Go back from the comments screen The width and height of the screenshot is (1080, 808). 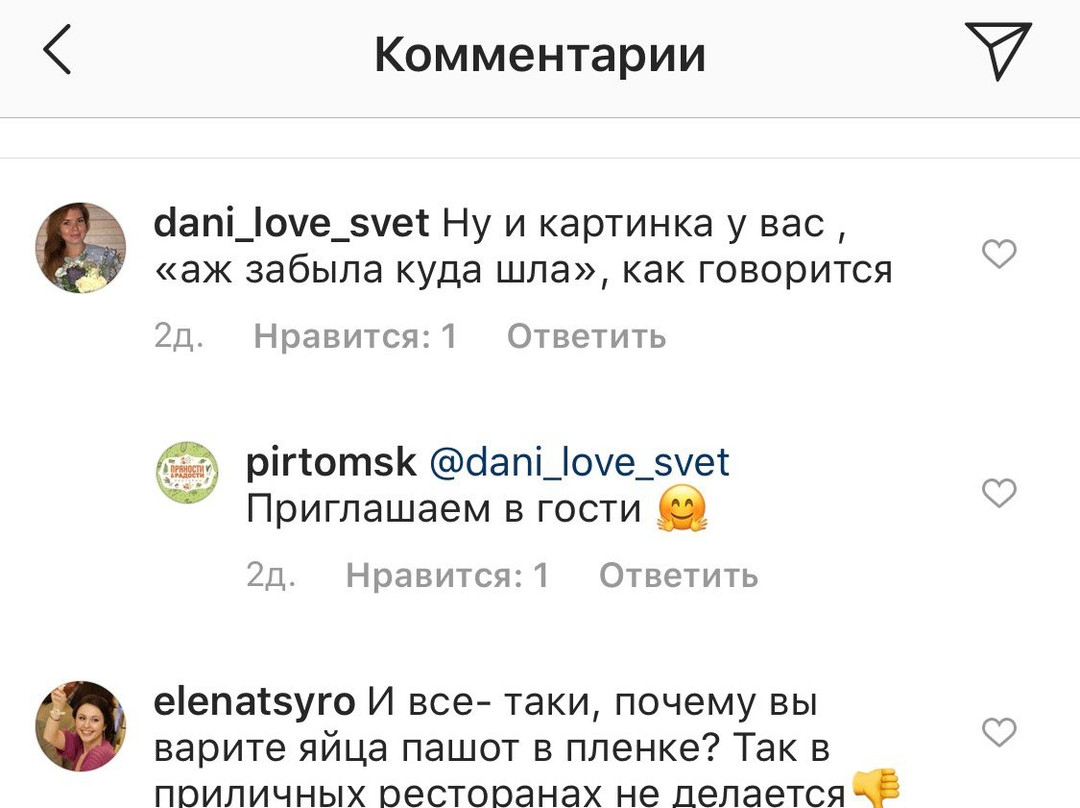point(57,52)
